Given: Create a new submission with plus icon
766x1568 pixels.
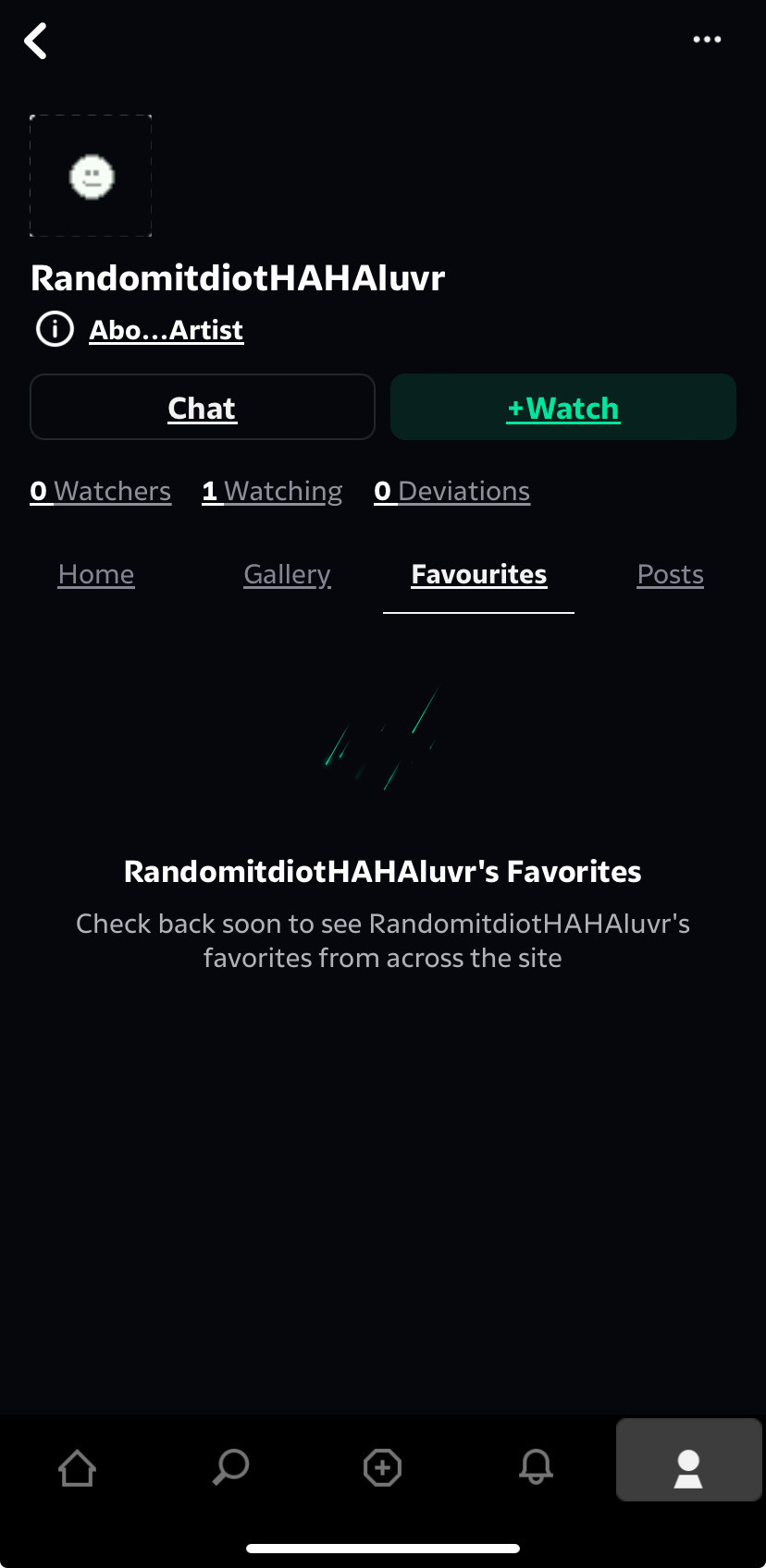Looking at the screenshot, I should [383, 1467].
